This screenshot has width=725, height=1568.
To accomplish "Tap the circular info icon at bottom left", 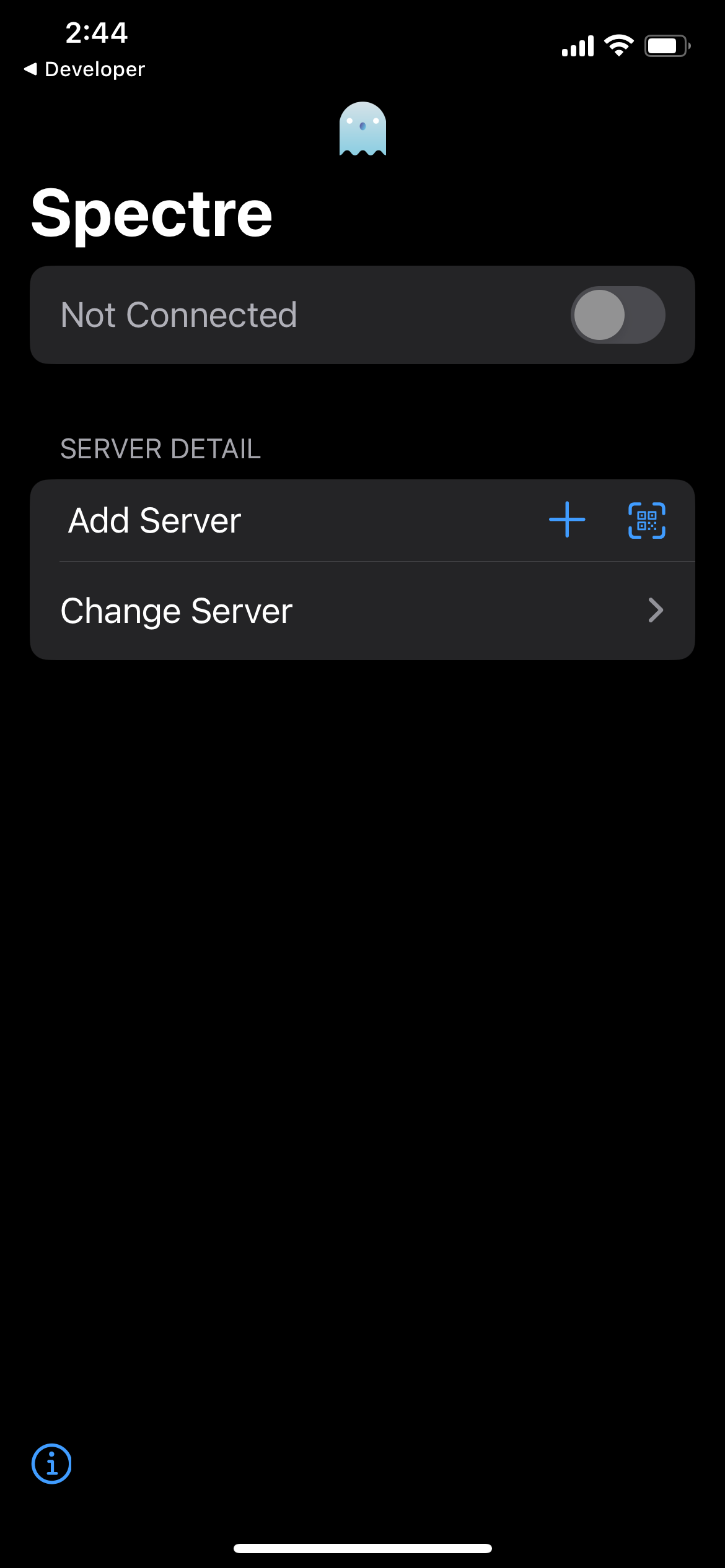I will point(52,1465).
